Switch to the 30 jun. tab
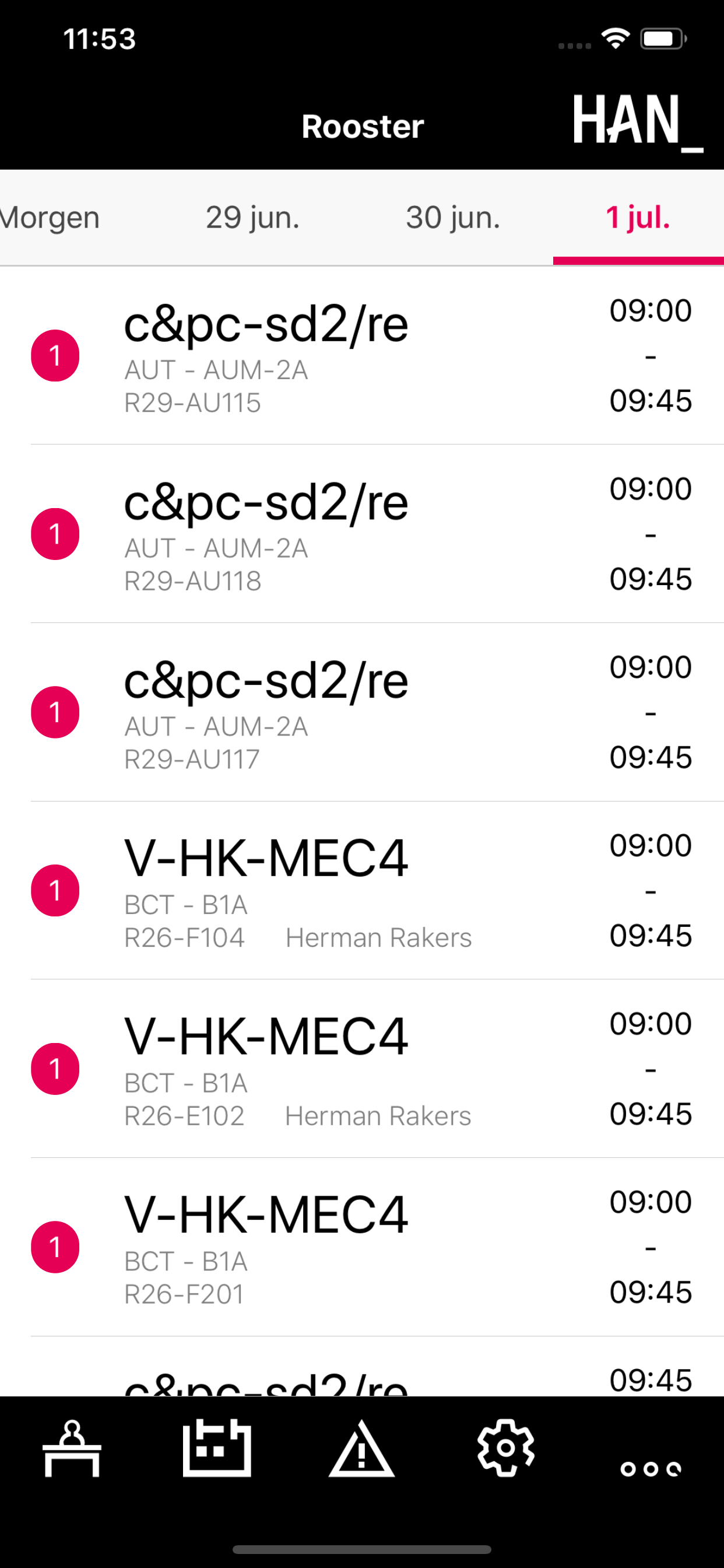Viewport: 724px width, 1568px height. click(453, 218)
